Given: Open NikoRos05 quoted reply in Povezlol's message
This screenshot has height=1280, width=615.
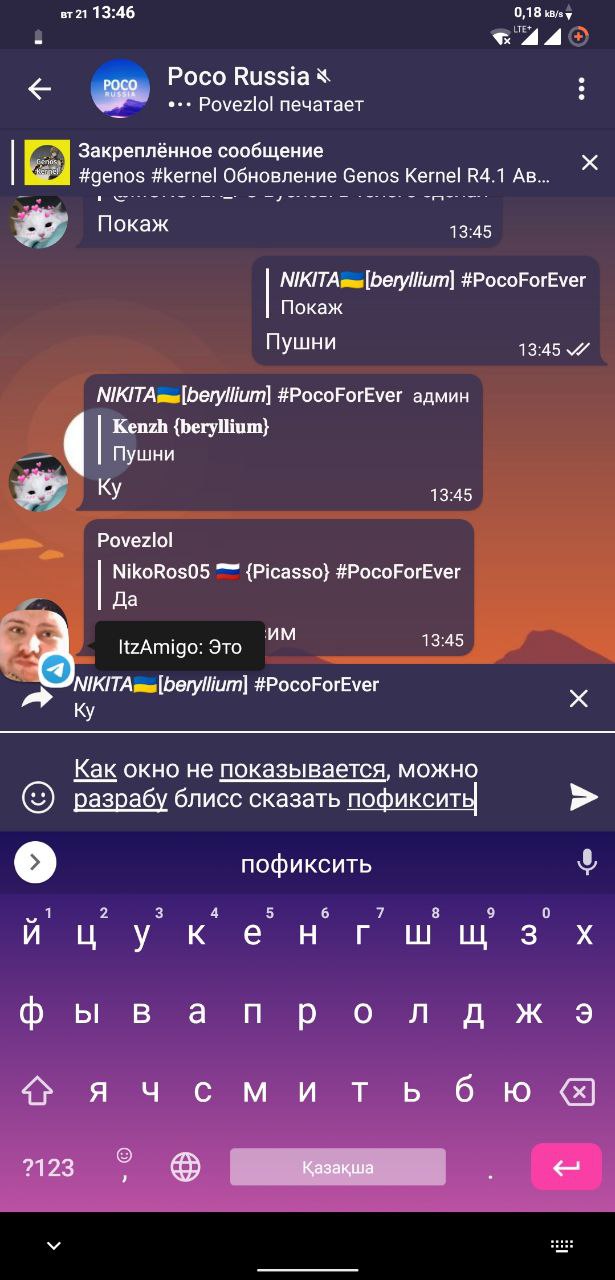Looking at the screenshot, I should pos(280,585).
